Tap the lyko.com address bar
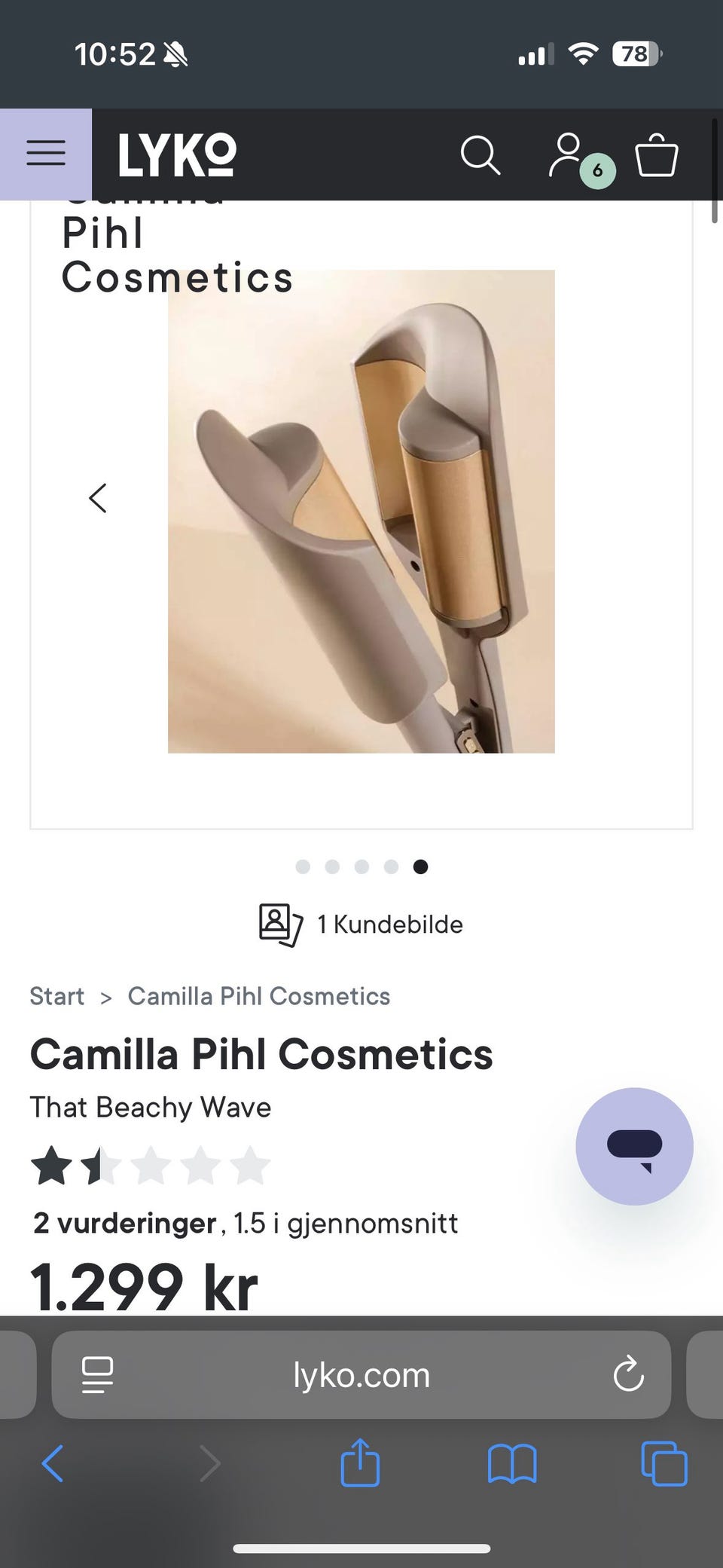The width and height of the screenshot is (723, 1568). [x=361, y=1375]
